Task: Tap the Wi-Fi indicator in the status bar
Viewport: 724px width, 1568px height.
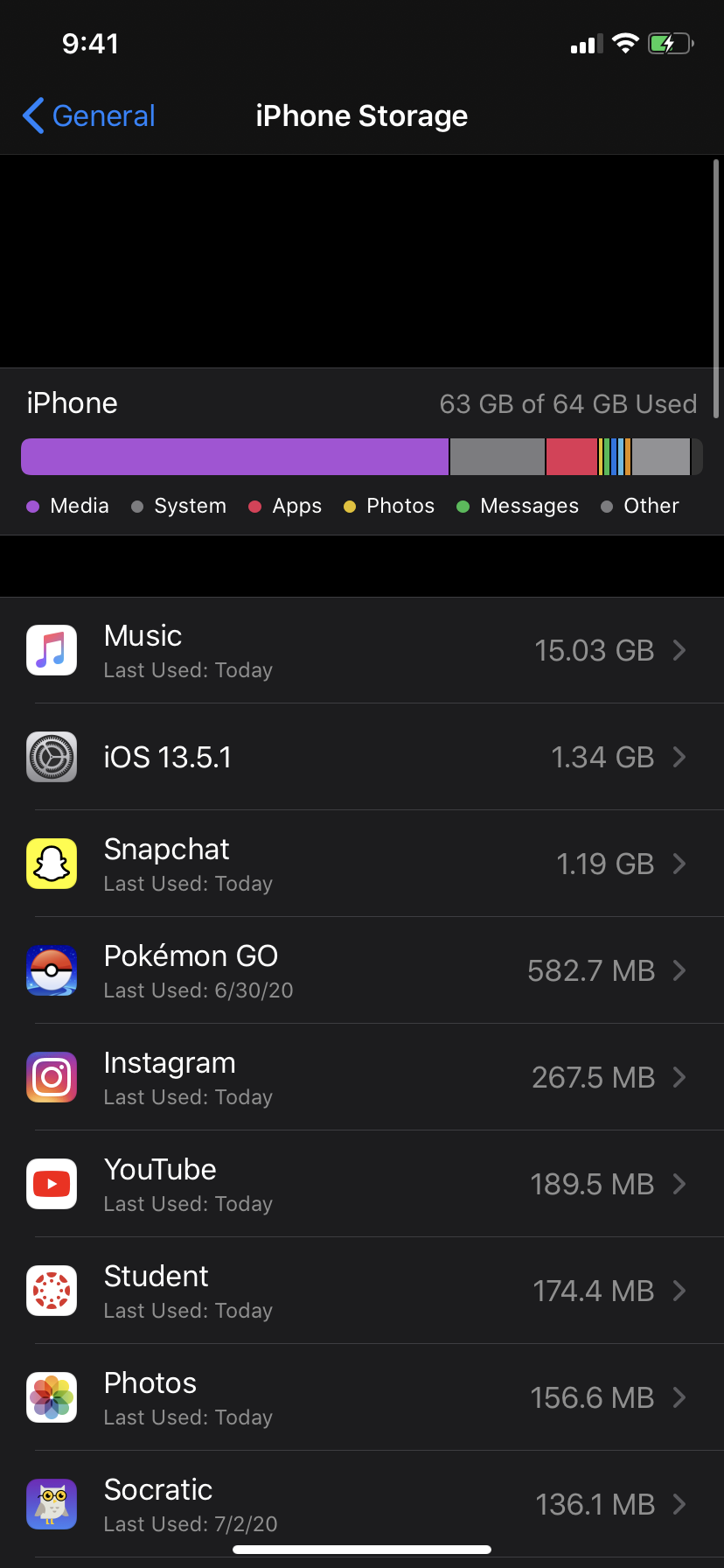Action: pos(625,44)
